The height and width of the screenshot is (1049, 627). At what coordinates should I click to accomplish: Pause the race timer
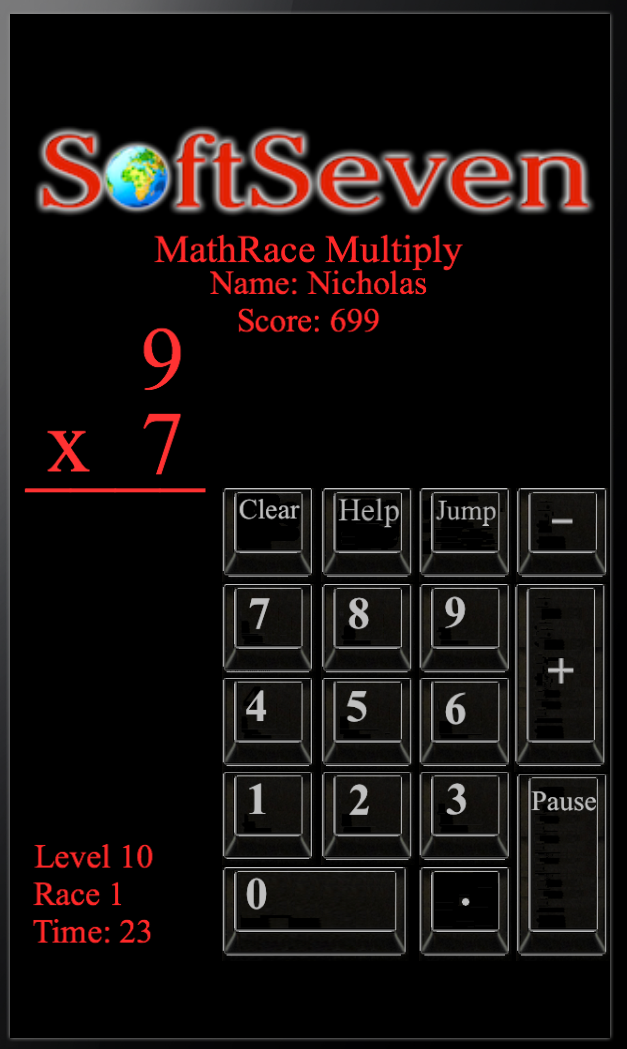pyautogui.click(x=562, y=863)
